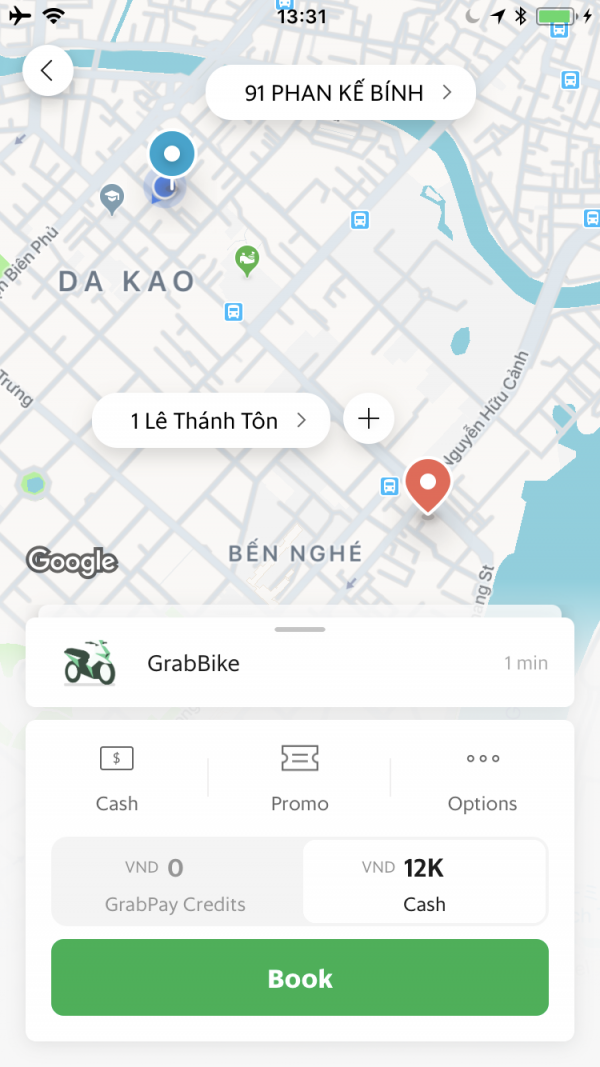Add another stop with the plus button
This screenshot has height=1067, width=600.
click(369, 419)
